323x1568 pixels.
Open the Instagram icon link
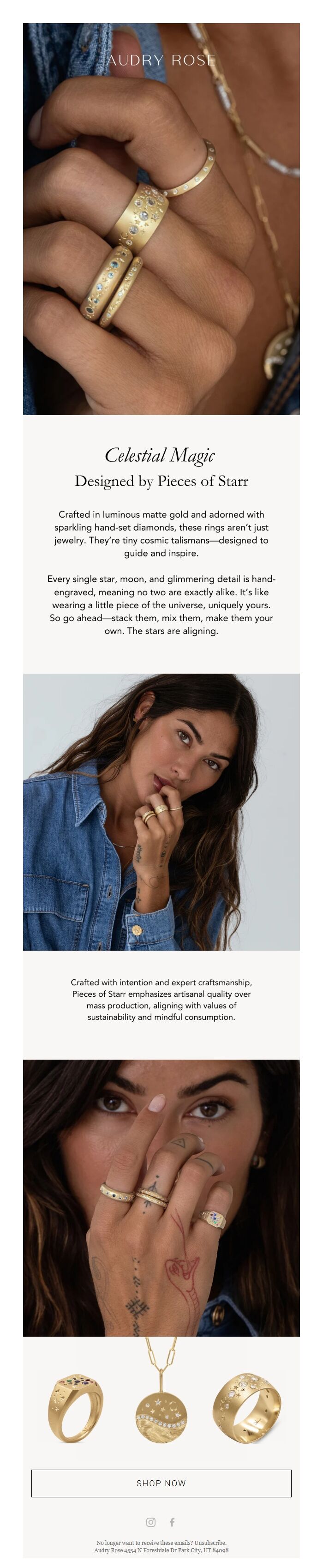tap(151, 1522)
